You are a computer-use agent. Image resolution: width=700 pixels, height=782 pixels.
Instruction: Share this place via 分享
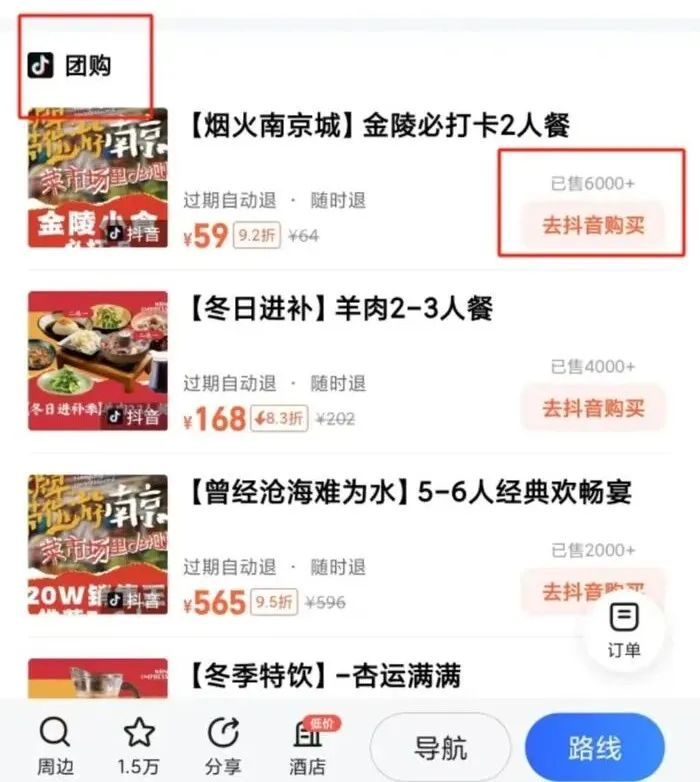tap(223, 746)
